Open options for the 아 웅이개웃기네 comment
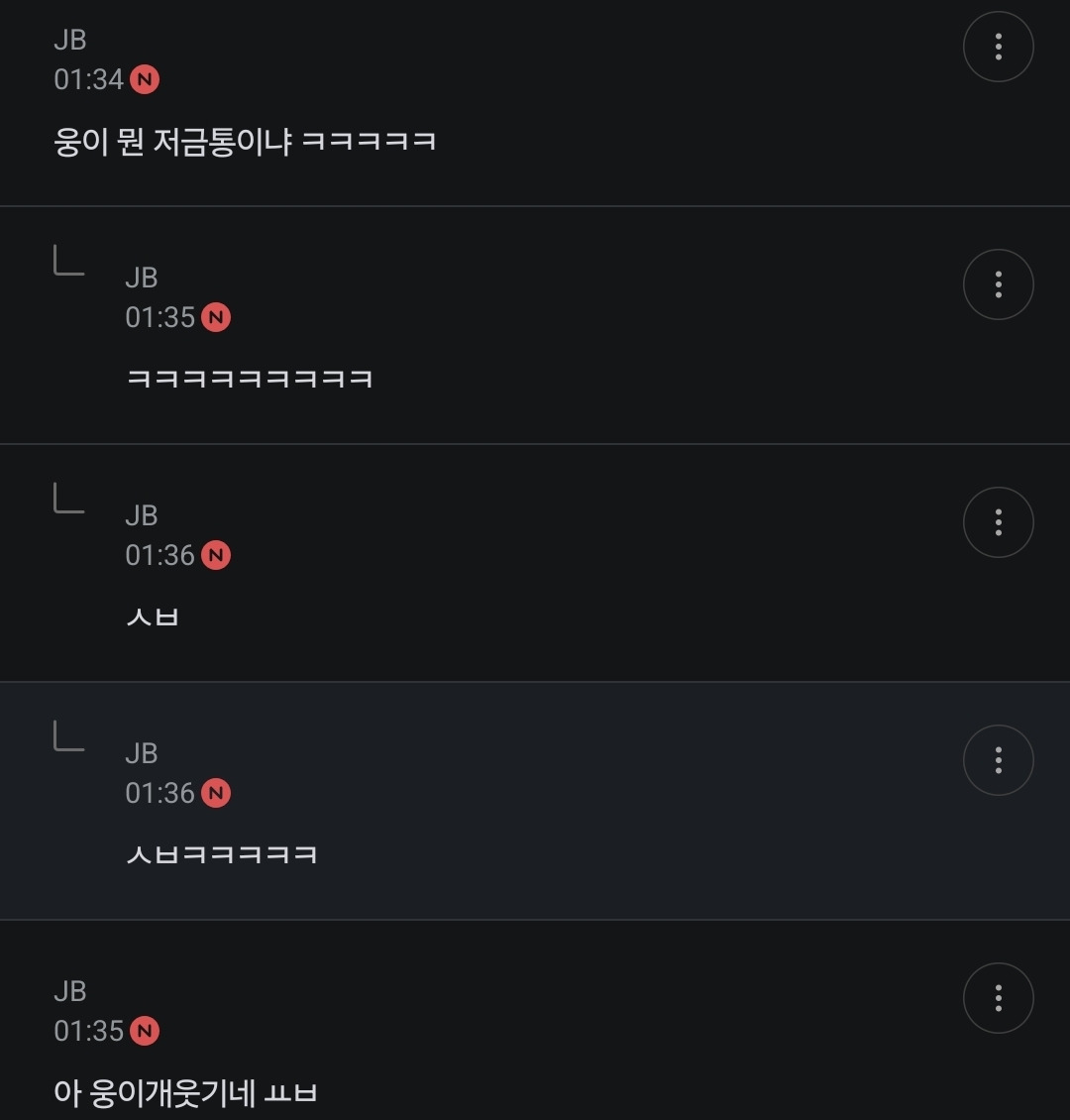The width and height of the screenshot is (1070, 1120). click(998, 998)
